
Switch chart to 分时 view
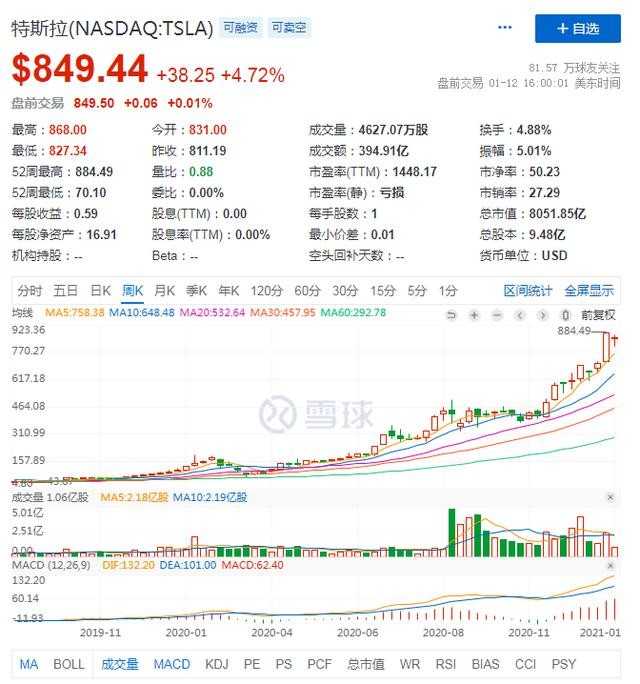click(30, 291)
